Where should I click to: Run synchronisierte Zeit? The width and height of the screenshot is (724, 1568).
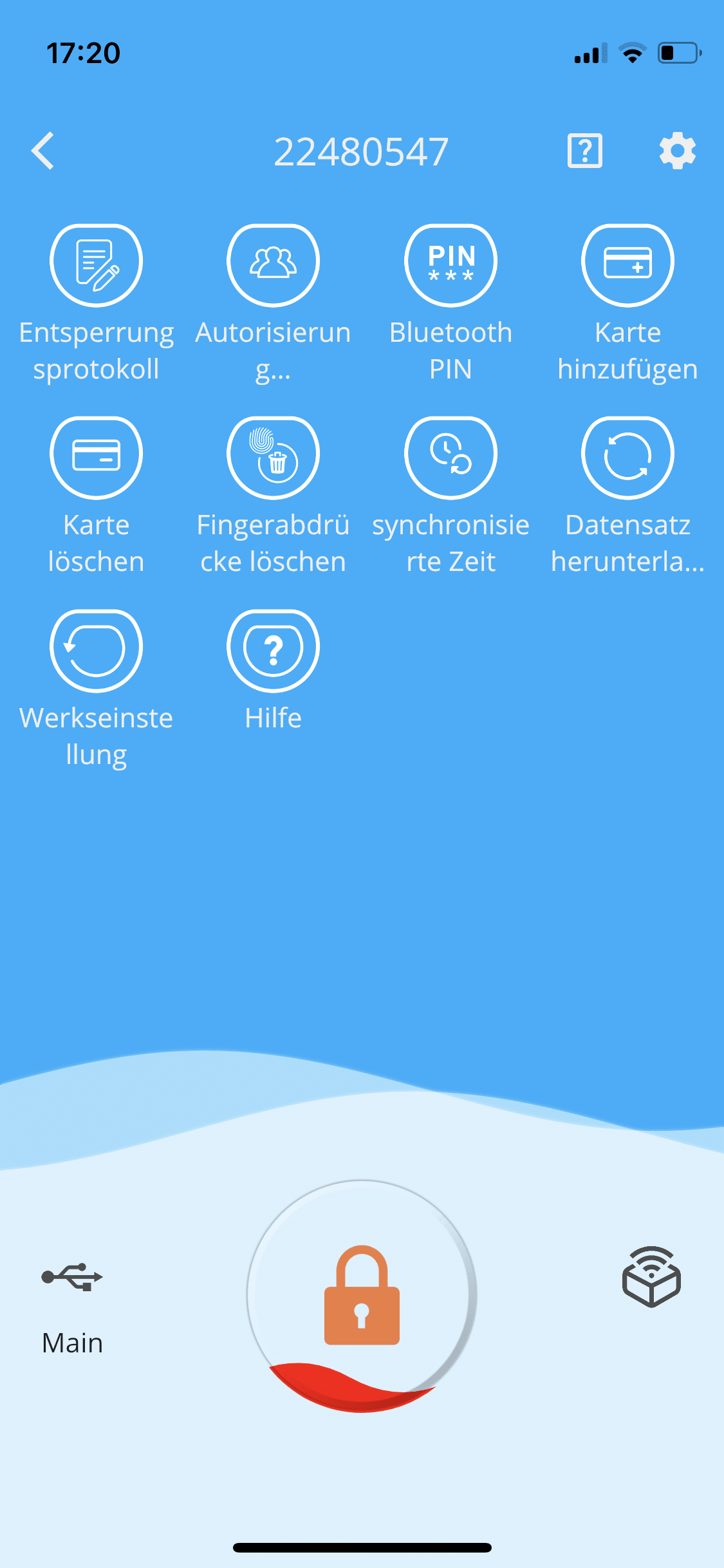point(450,458)
